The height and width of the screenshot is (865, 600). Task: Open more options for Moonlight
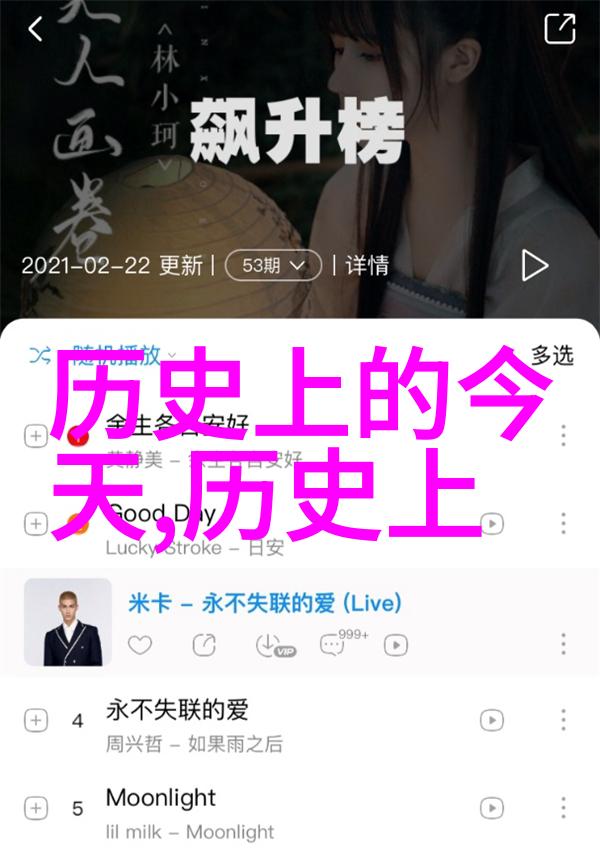(x=563, y=806)
